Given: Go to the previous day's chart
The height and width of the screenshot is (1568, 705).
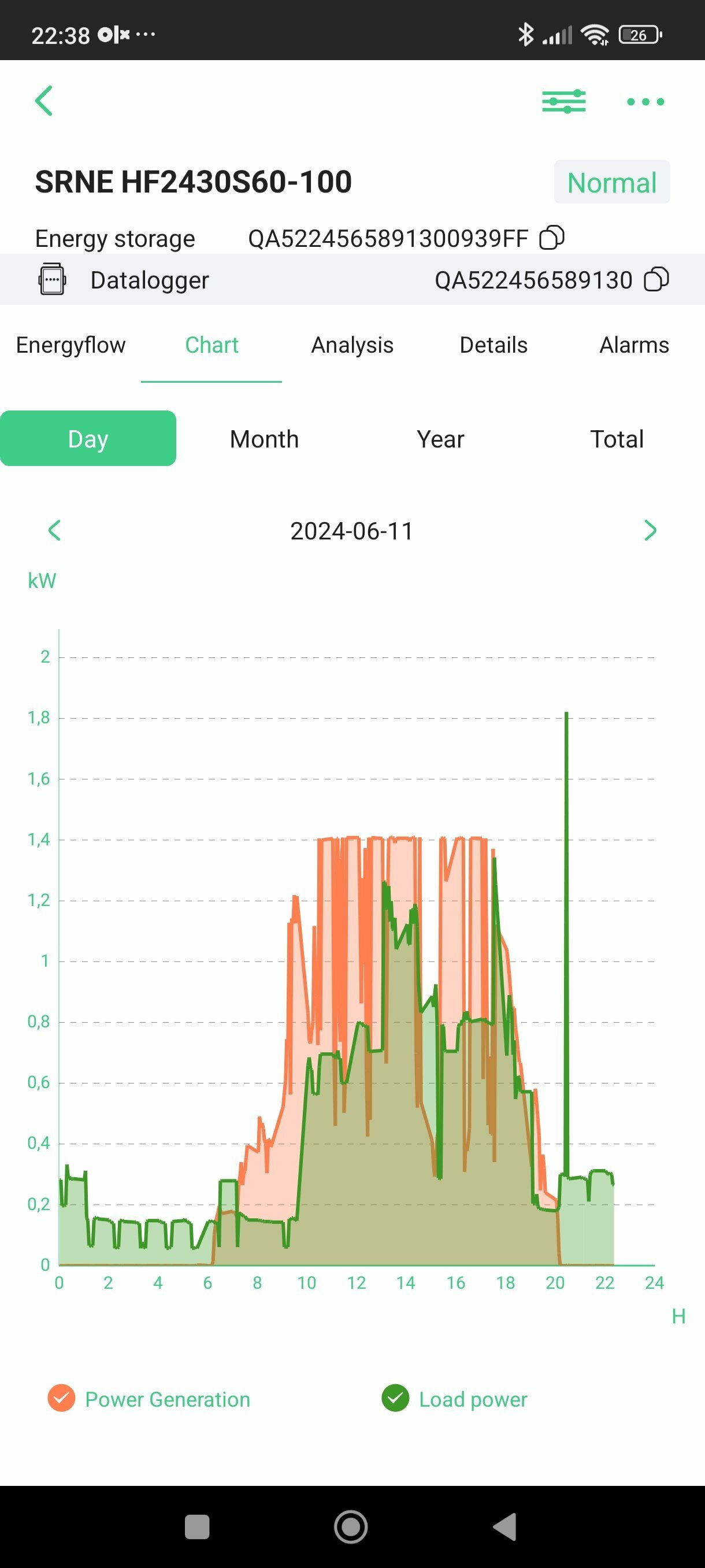Looking at the screenshot, I should pos(54,531).
